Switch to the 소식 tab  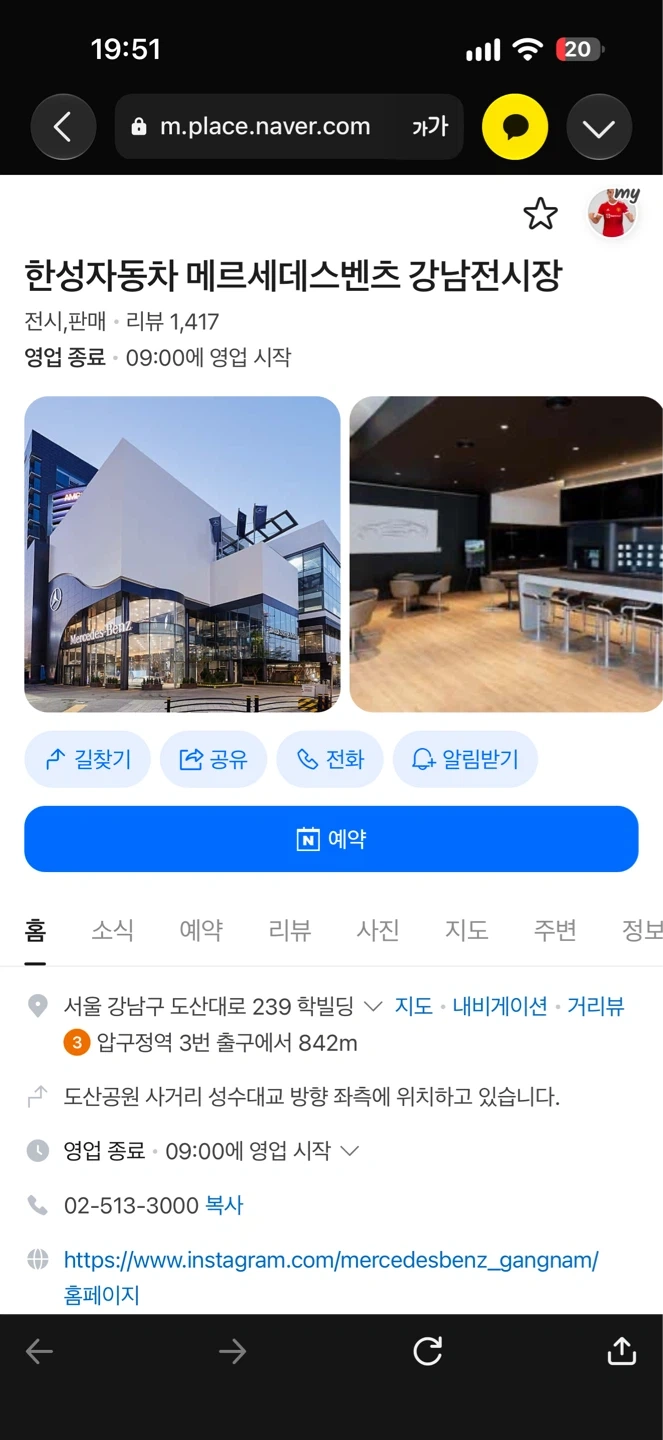(112, 930)
